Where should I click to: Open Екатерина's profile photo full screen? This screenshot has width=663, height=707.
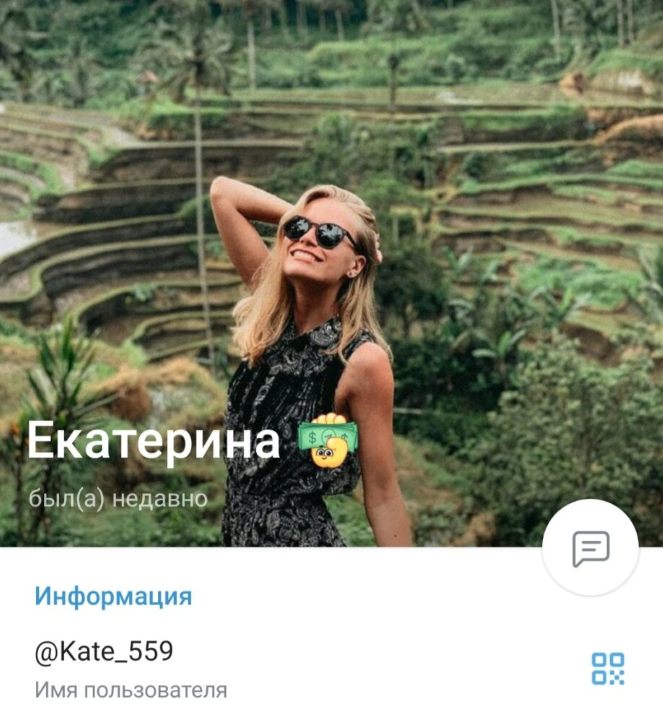pos(330,250)
